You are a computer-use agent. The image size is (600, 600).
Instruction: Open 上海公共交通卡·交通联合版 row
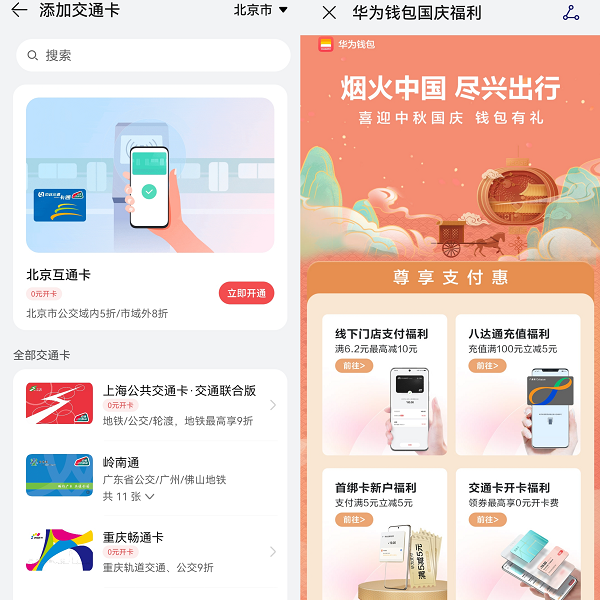coord(150,405)
